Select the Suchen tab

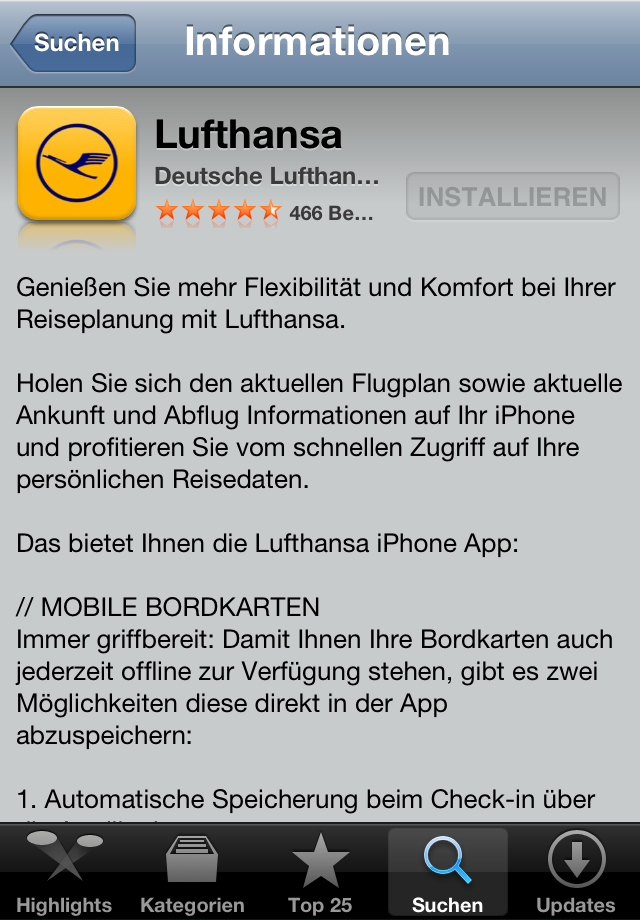tap(447, 872)
